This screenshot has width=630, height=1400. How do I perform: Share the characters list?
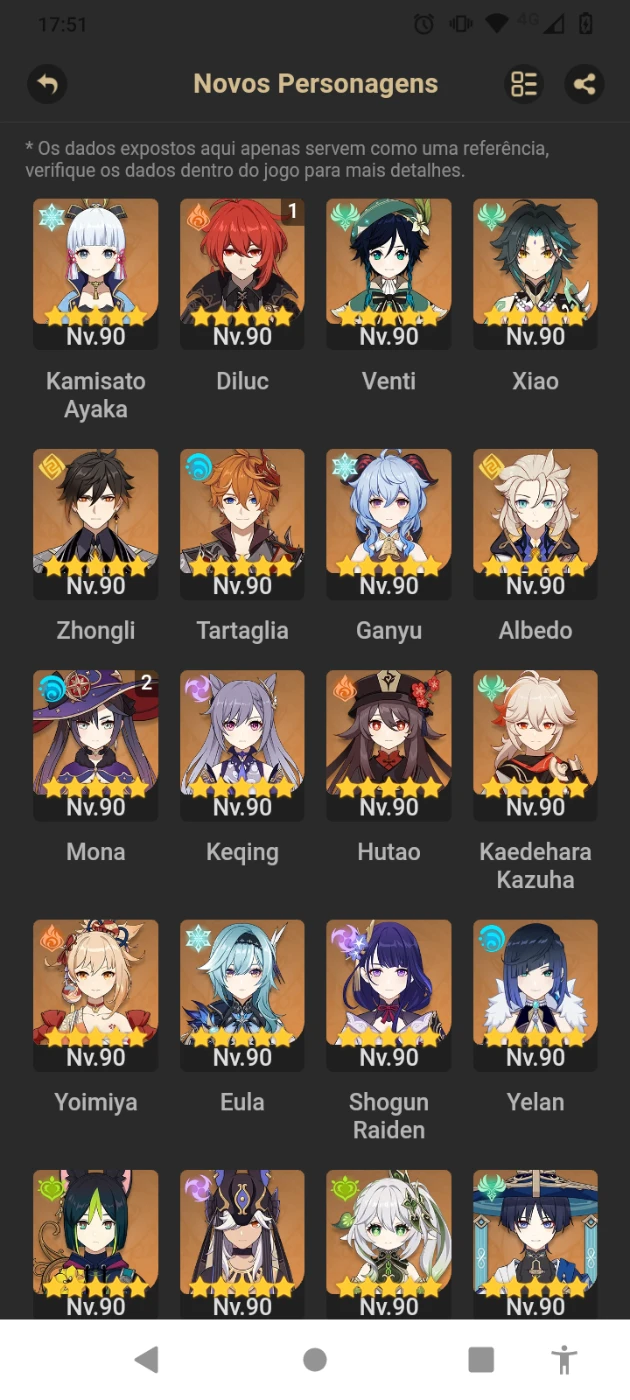(x=585, y=84)
